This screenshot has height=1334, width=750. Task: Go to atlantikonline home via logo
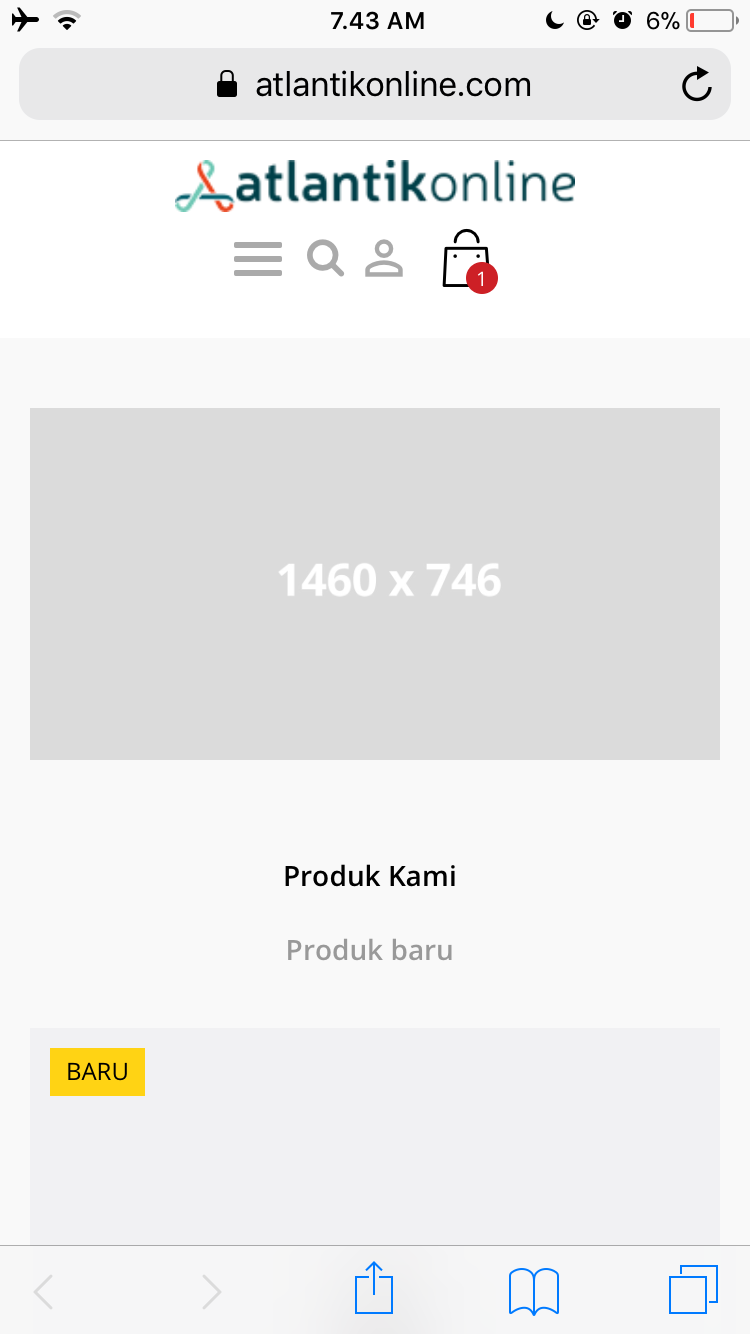point(375,186)
